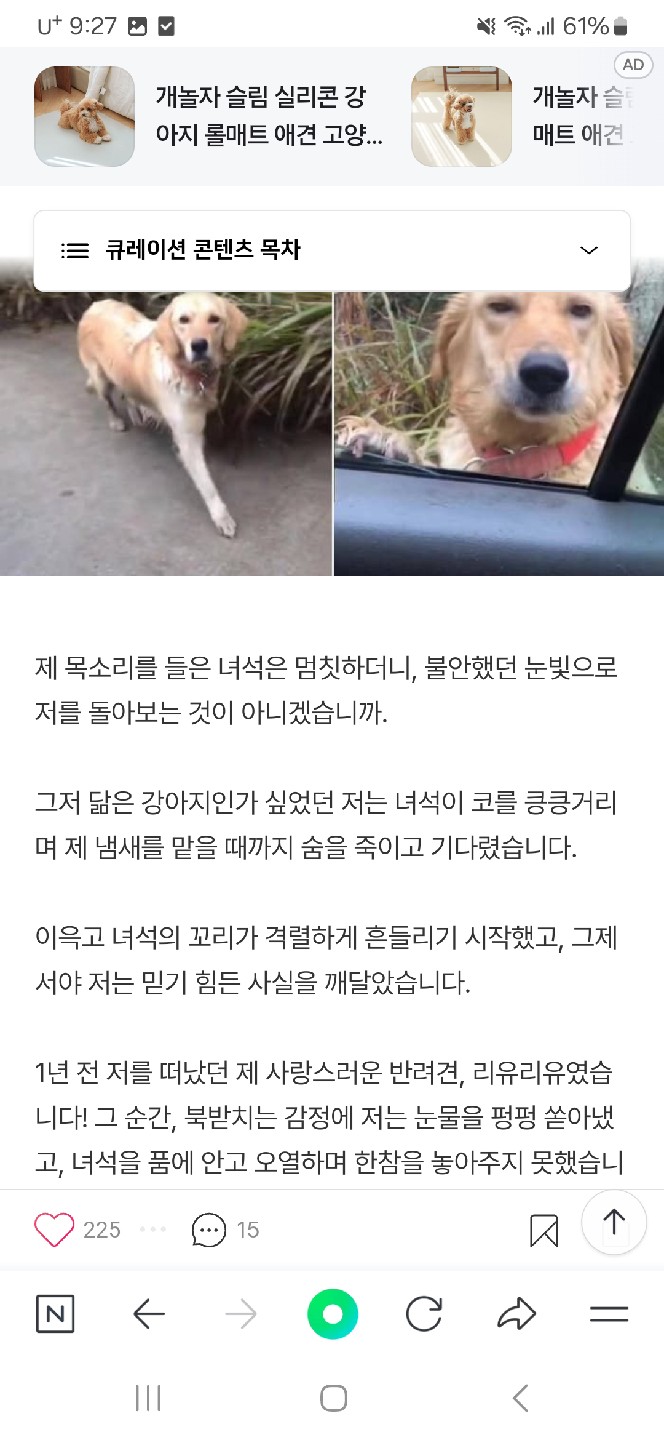Expand the 큐레이션 콘텐츠 목차 dropdown
This screenshot has width=664, height=1440.
[x=589, y=251]
